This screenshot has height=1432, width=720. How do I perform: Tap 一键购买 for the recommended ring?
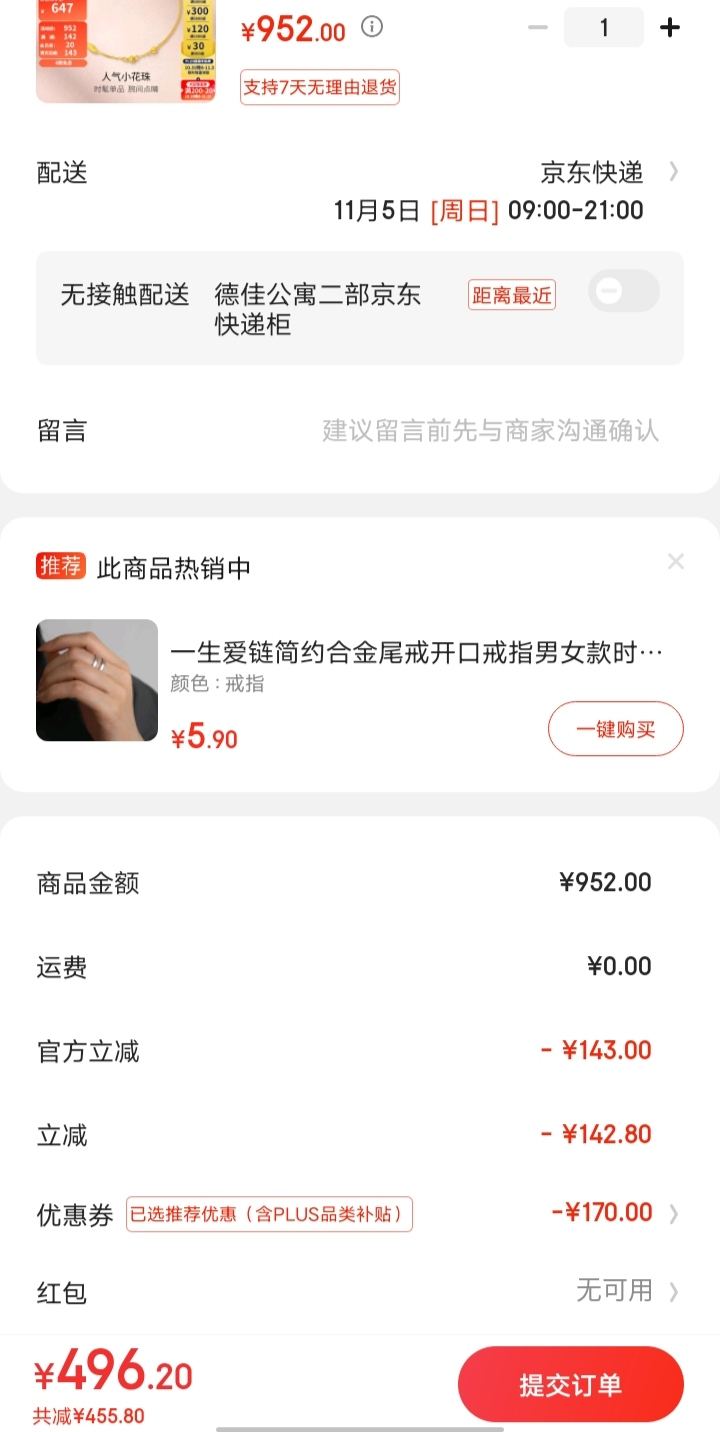616,729
